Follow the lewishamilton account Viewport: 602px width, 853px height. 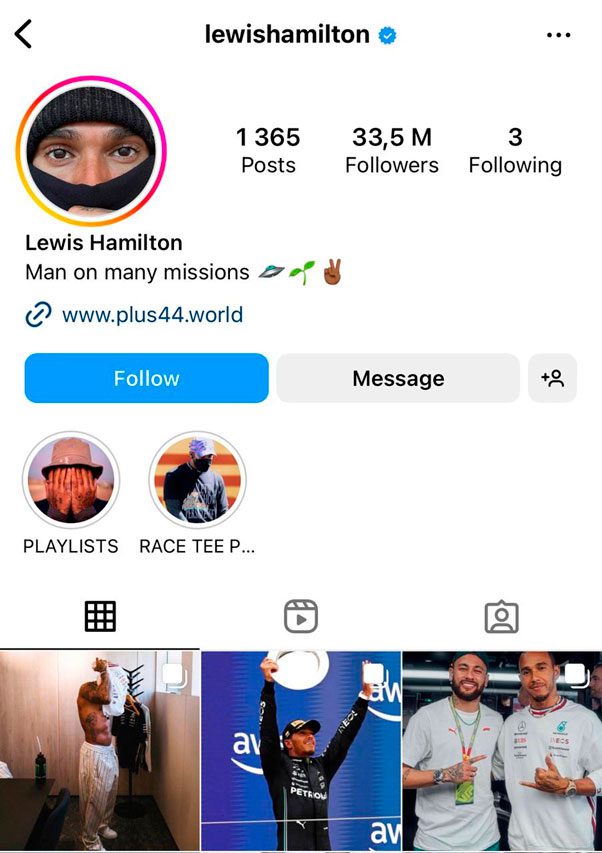coord(146,378)
